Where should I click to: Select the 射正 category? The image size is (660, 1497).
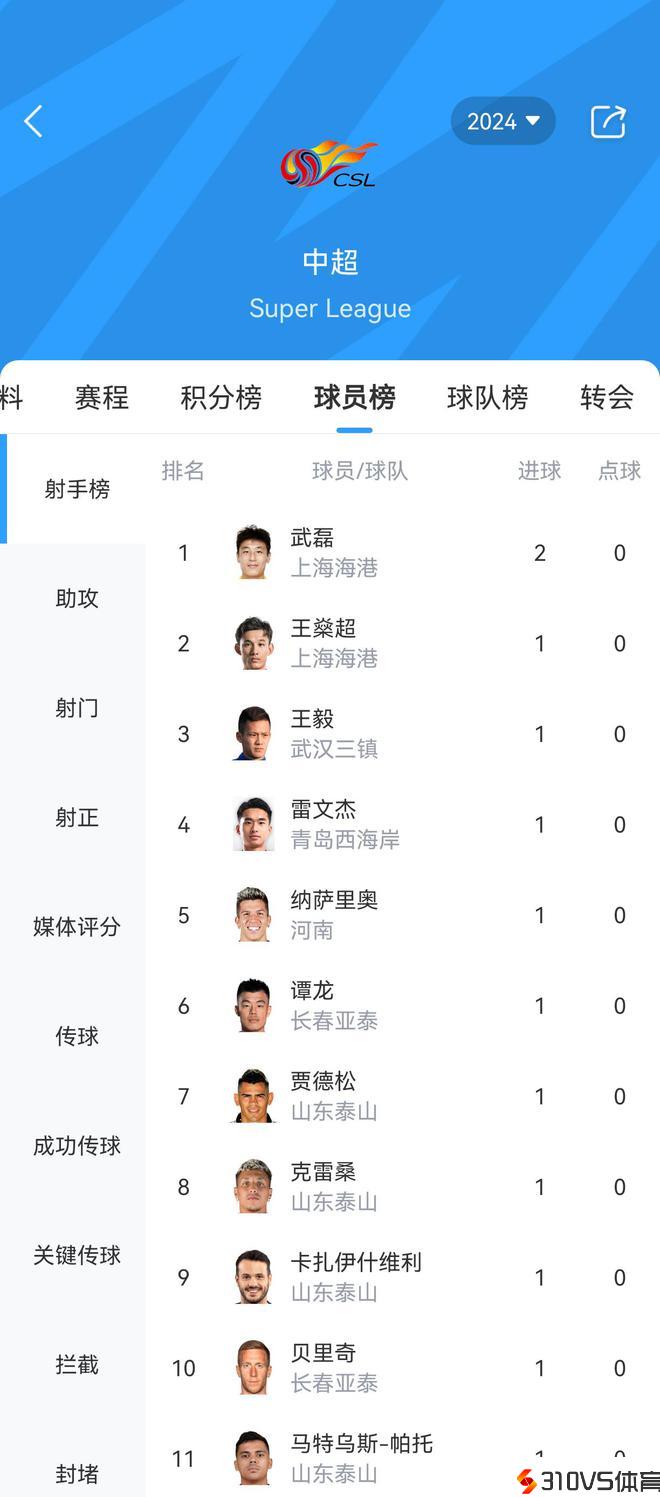point(77,818)
